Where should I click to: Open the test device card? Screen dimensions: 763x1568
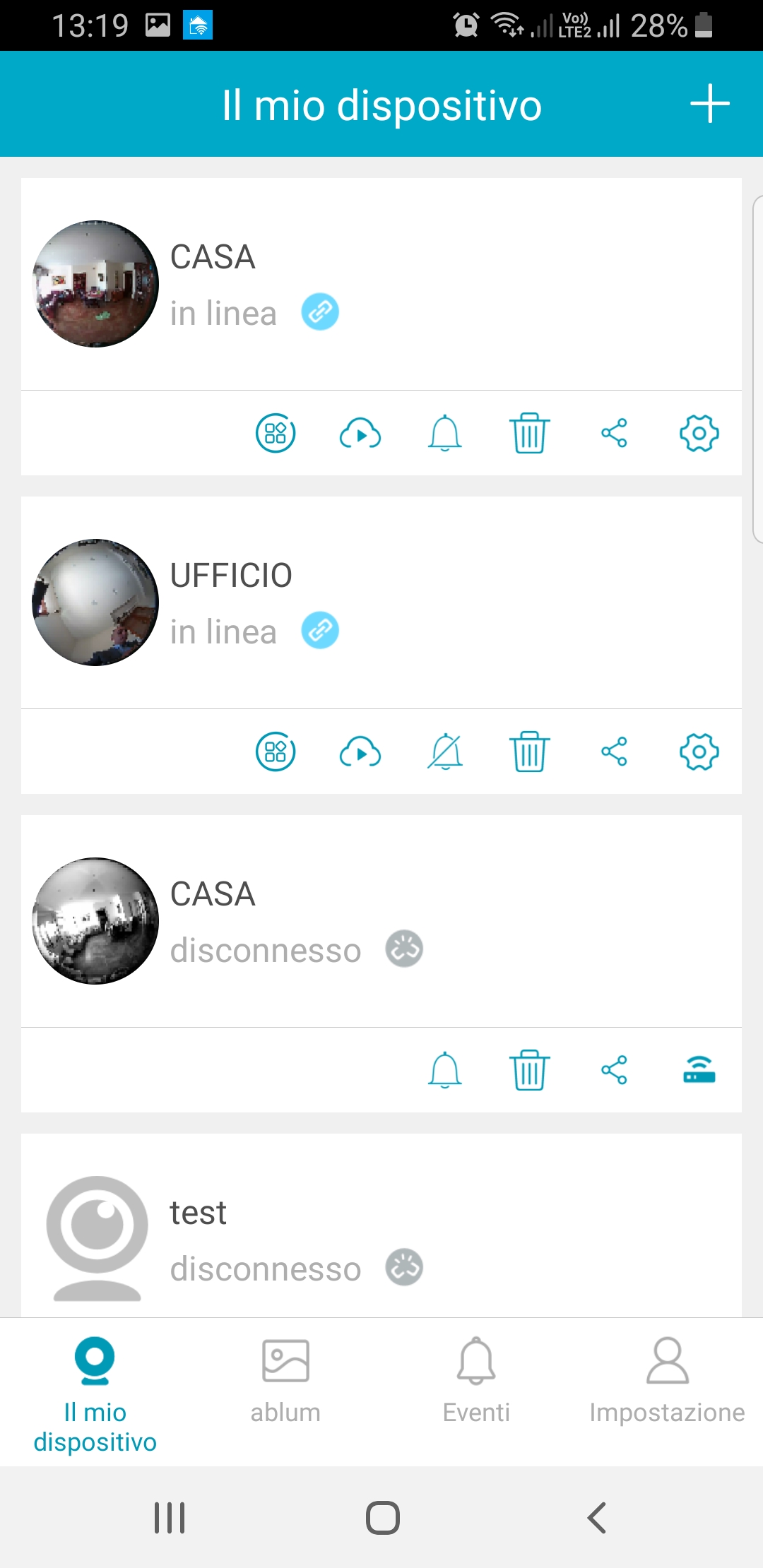click(381, 1225)
